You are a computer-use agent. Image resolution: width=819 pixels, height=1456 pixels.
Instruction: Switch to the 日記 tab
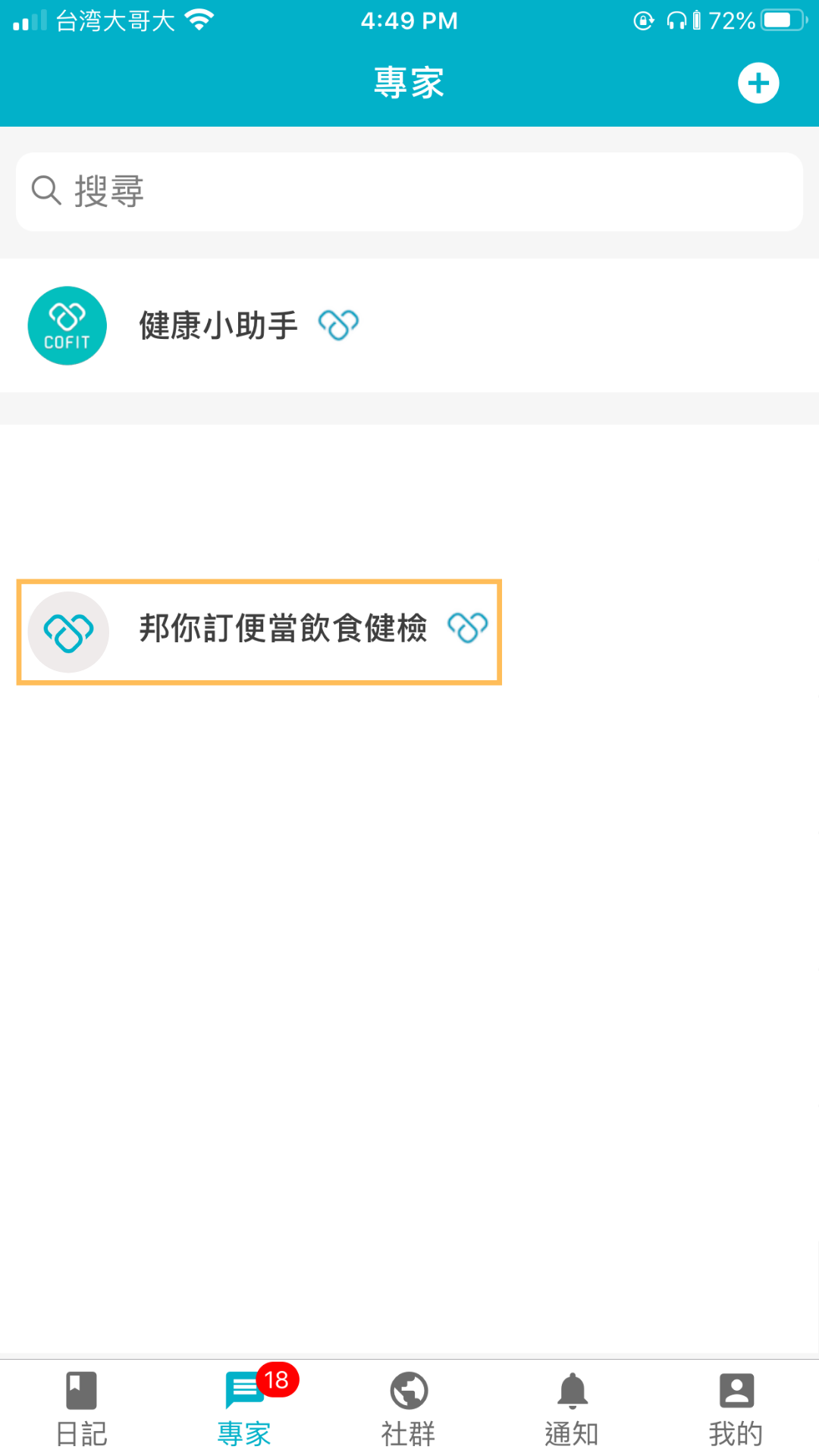coord(81,1408)
